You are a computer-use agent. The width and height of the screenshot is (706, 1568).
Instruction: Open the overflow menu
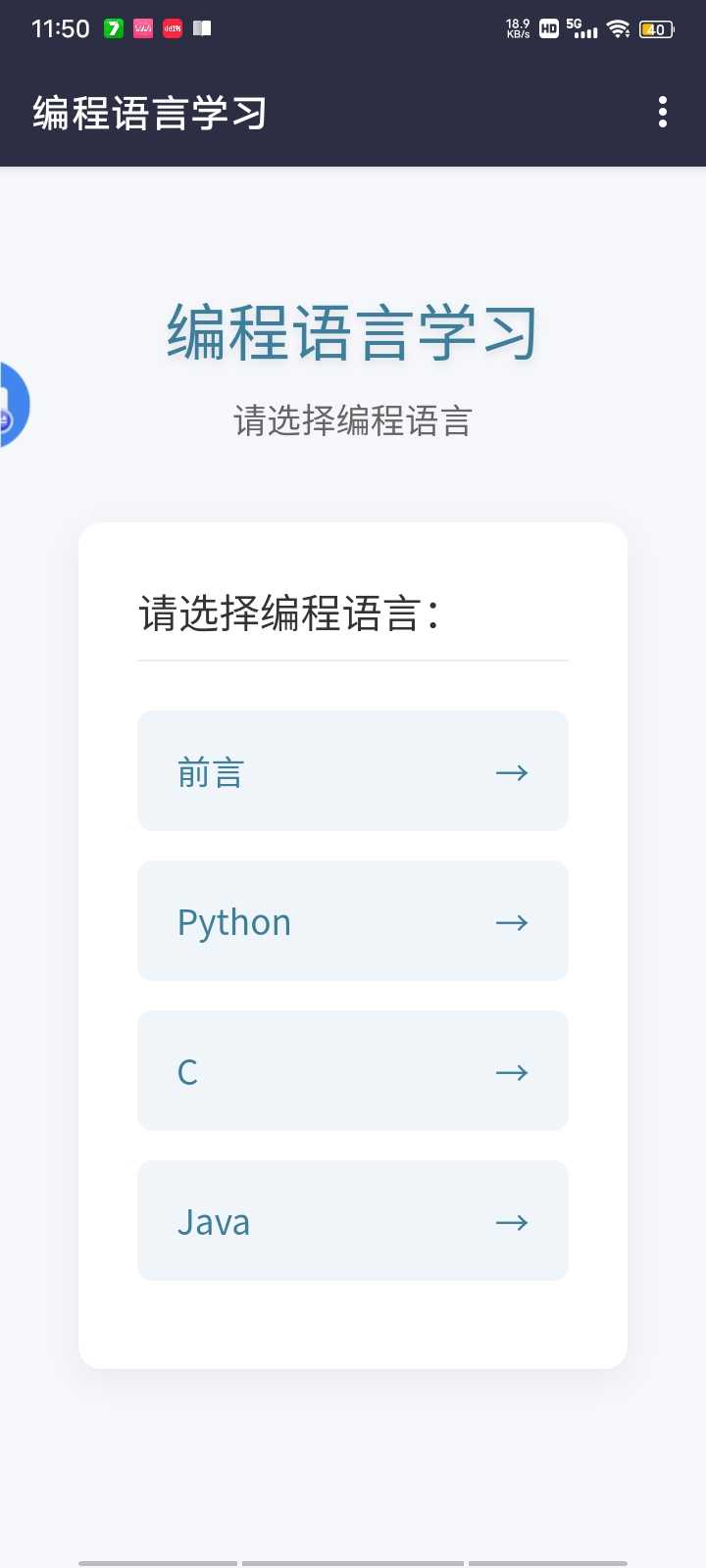(663, 113)
